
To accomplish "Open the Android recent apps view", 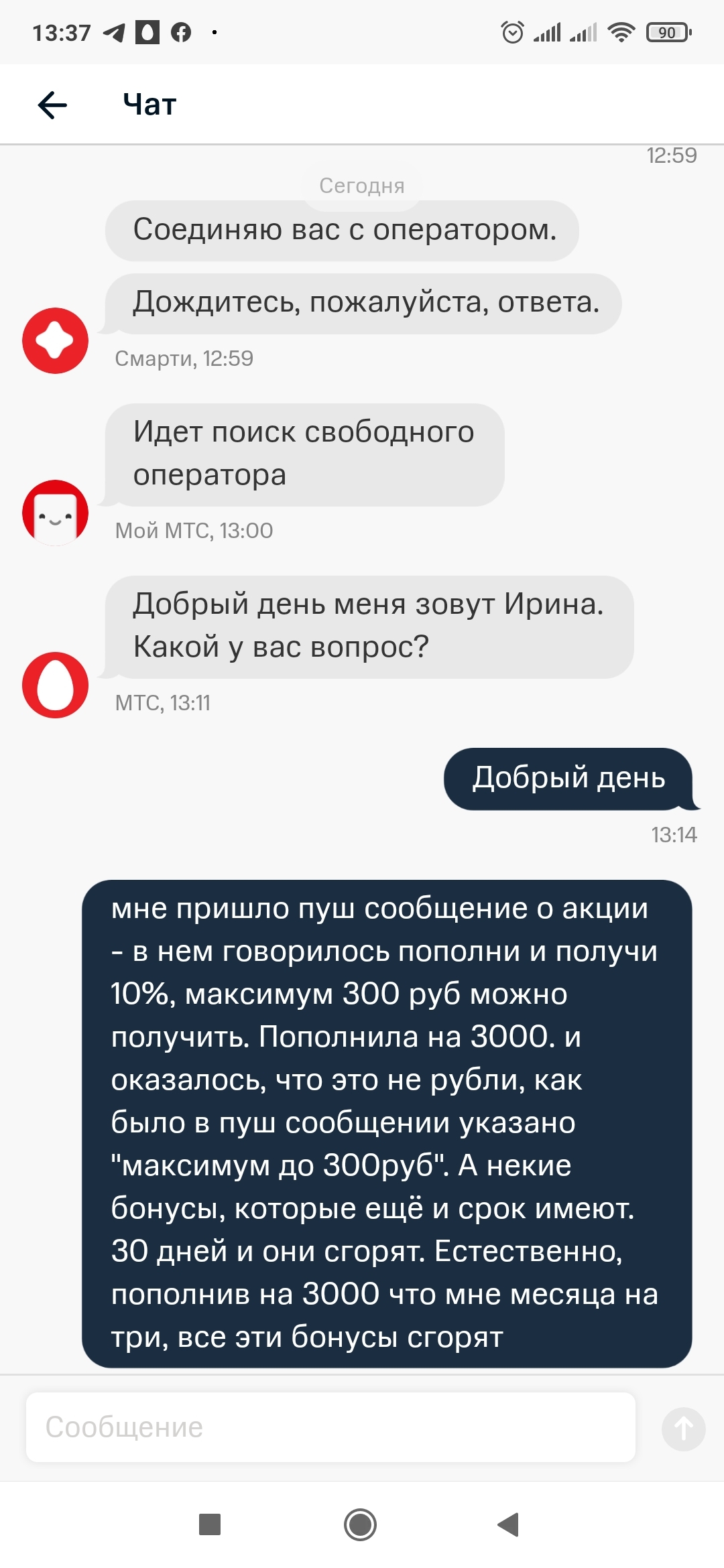I will [x=210, y=1524].
